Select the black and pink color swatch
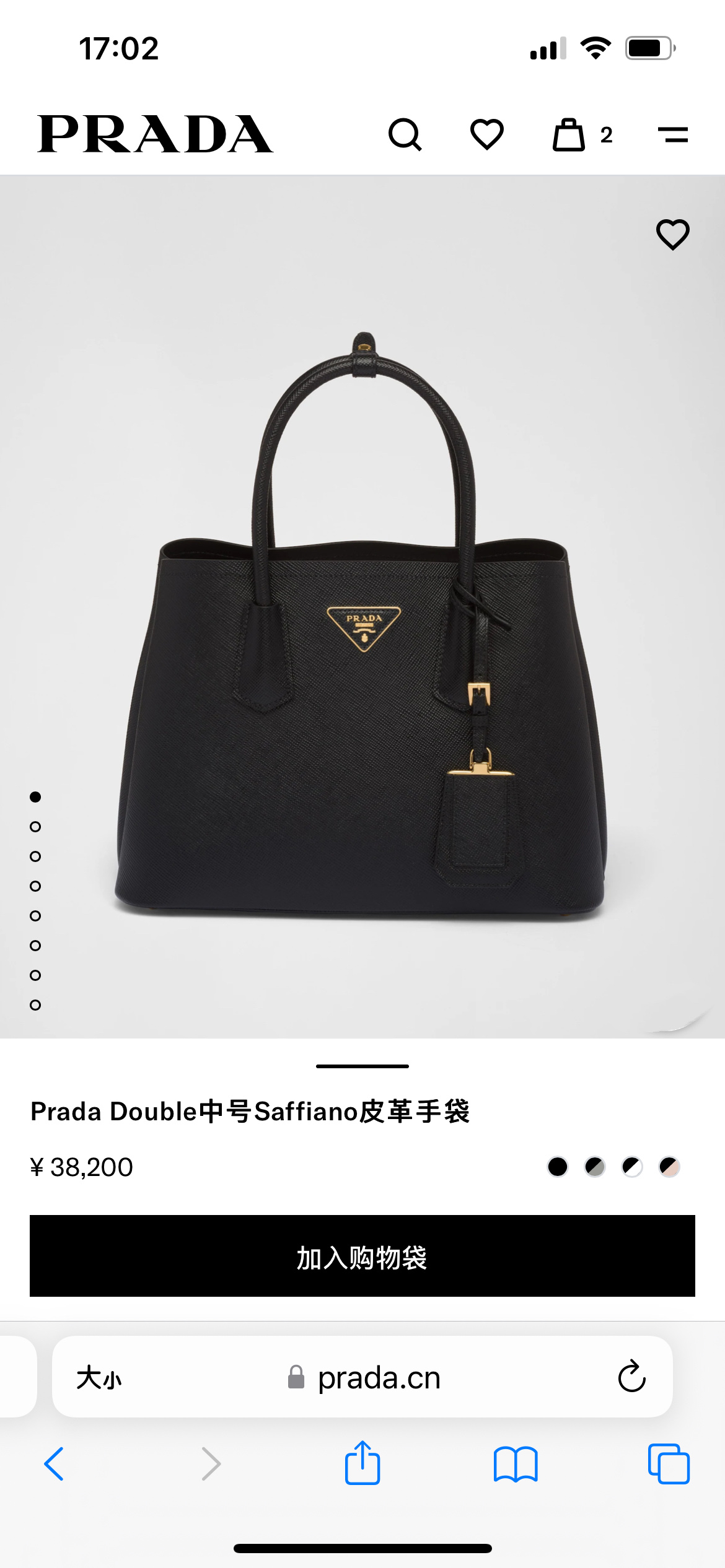 [669, 1167]
